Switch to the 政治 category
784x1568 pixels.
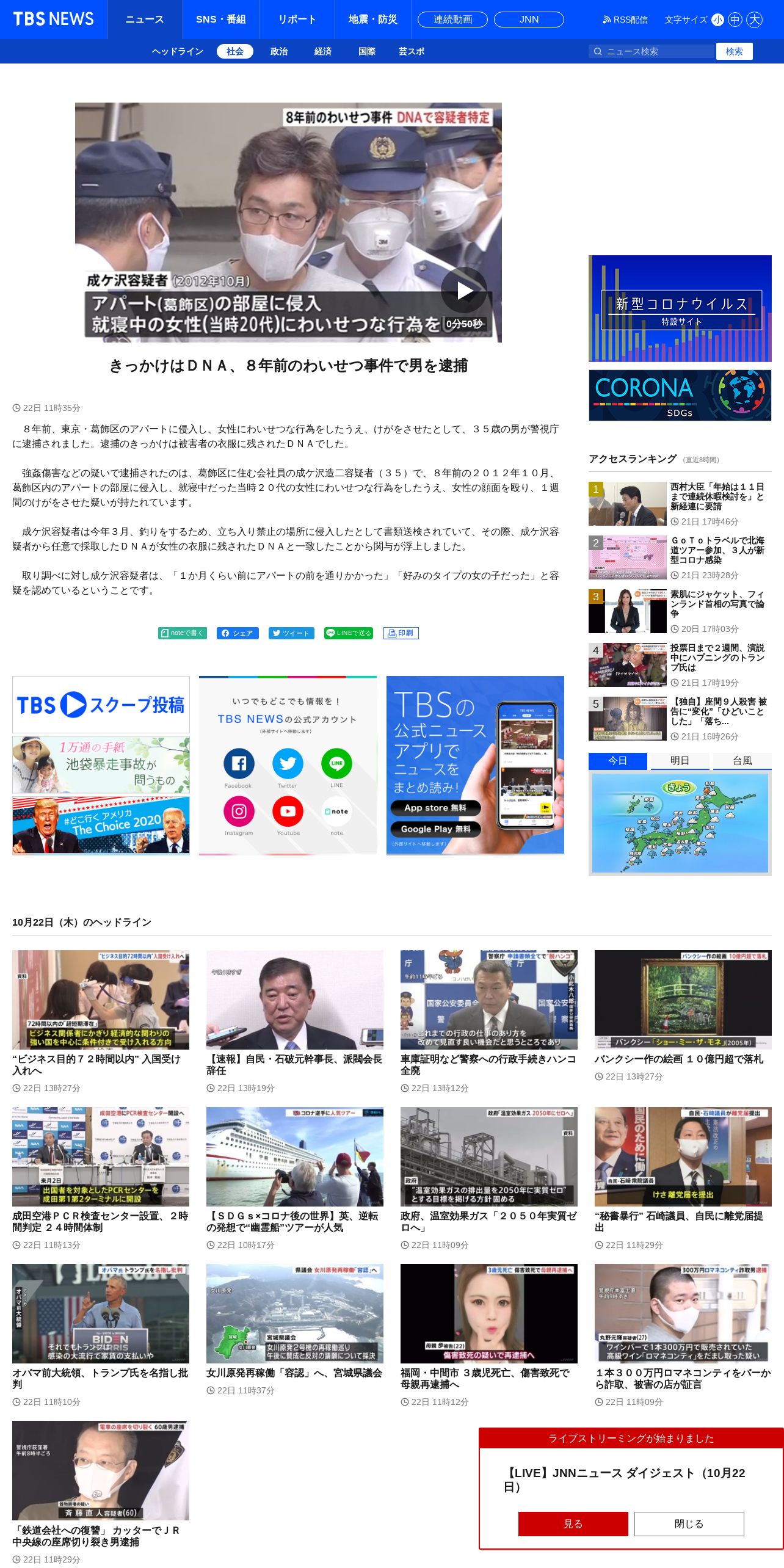(x=279, y=51)
